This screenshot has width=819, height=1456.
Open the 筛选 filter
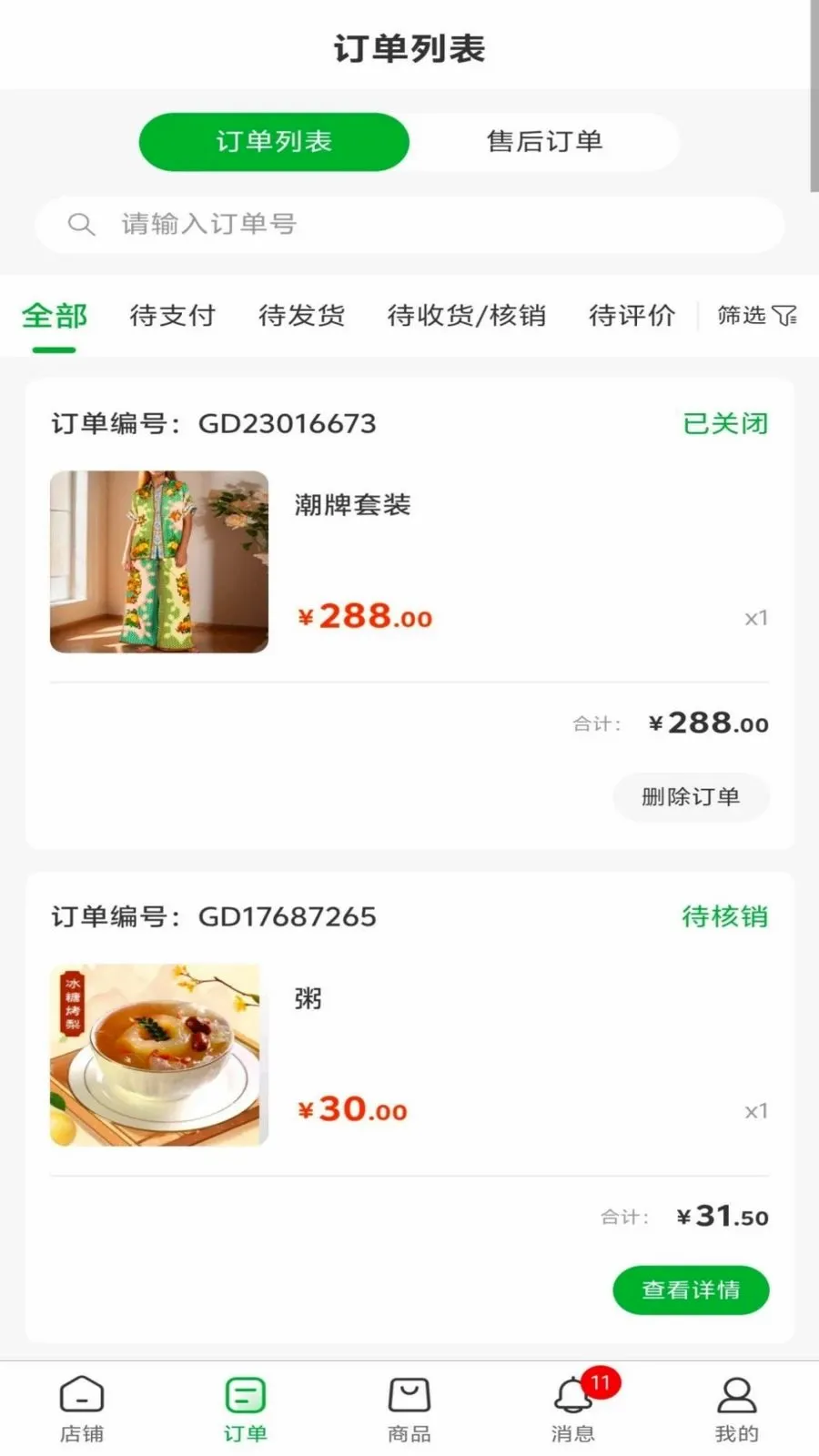tap(757, 316)
